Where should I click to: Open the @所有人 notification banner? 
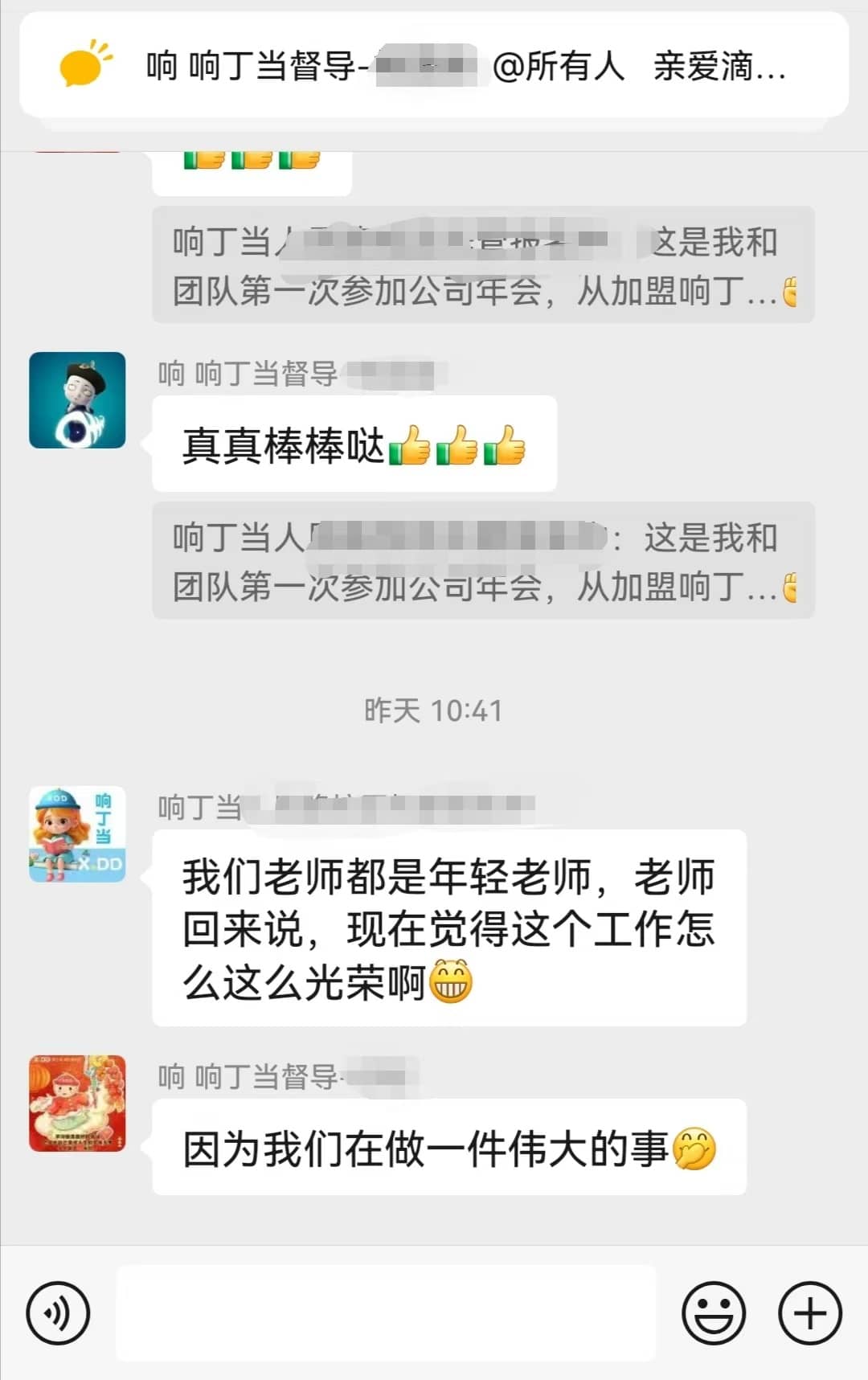pos(434,66)
